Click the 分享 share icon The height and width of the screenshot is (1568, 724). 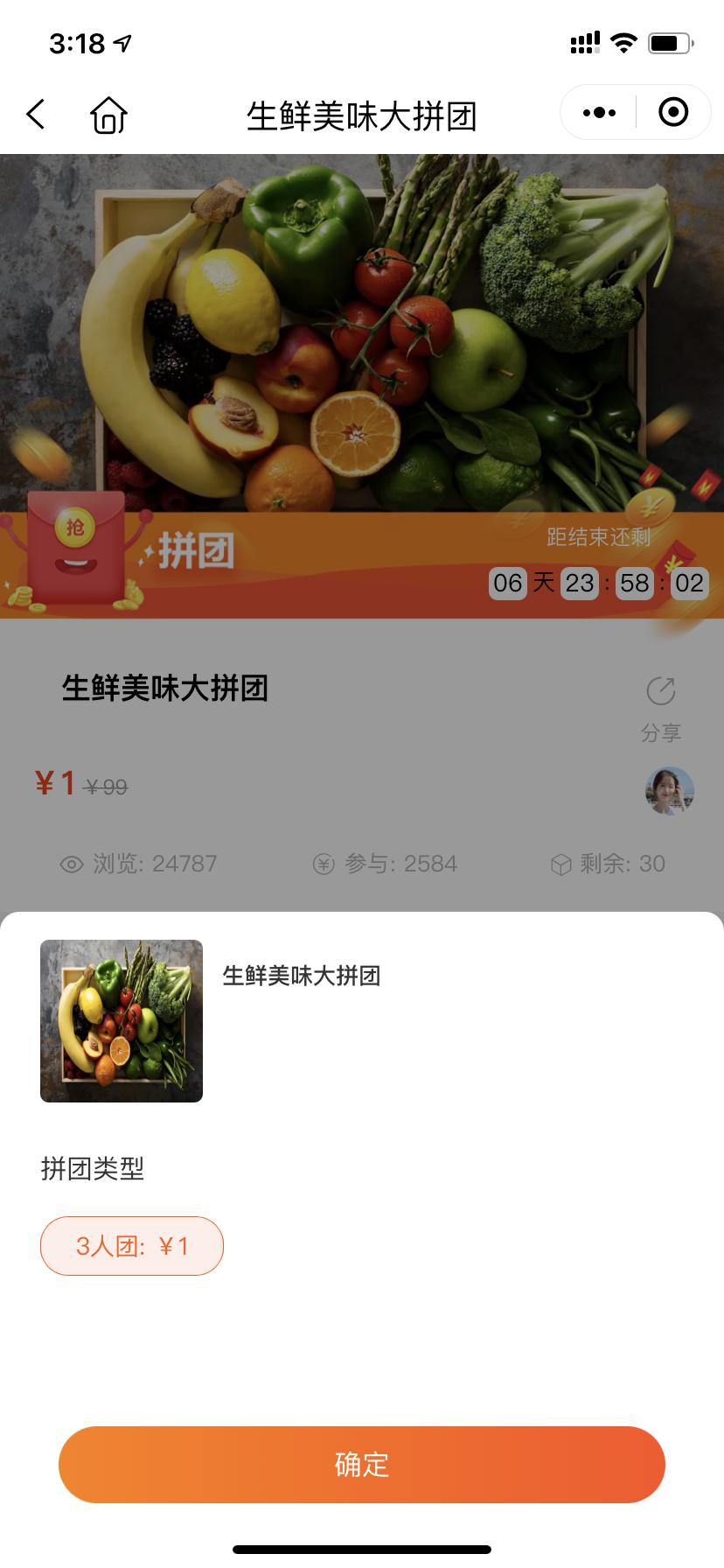pos(662,690)
